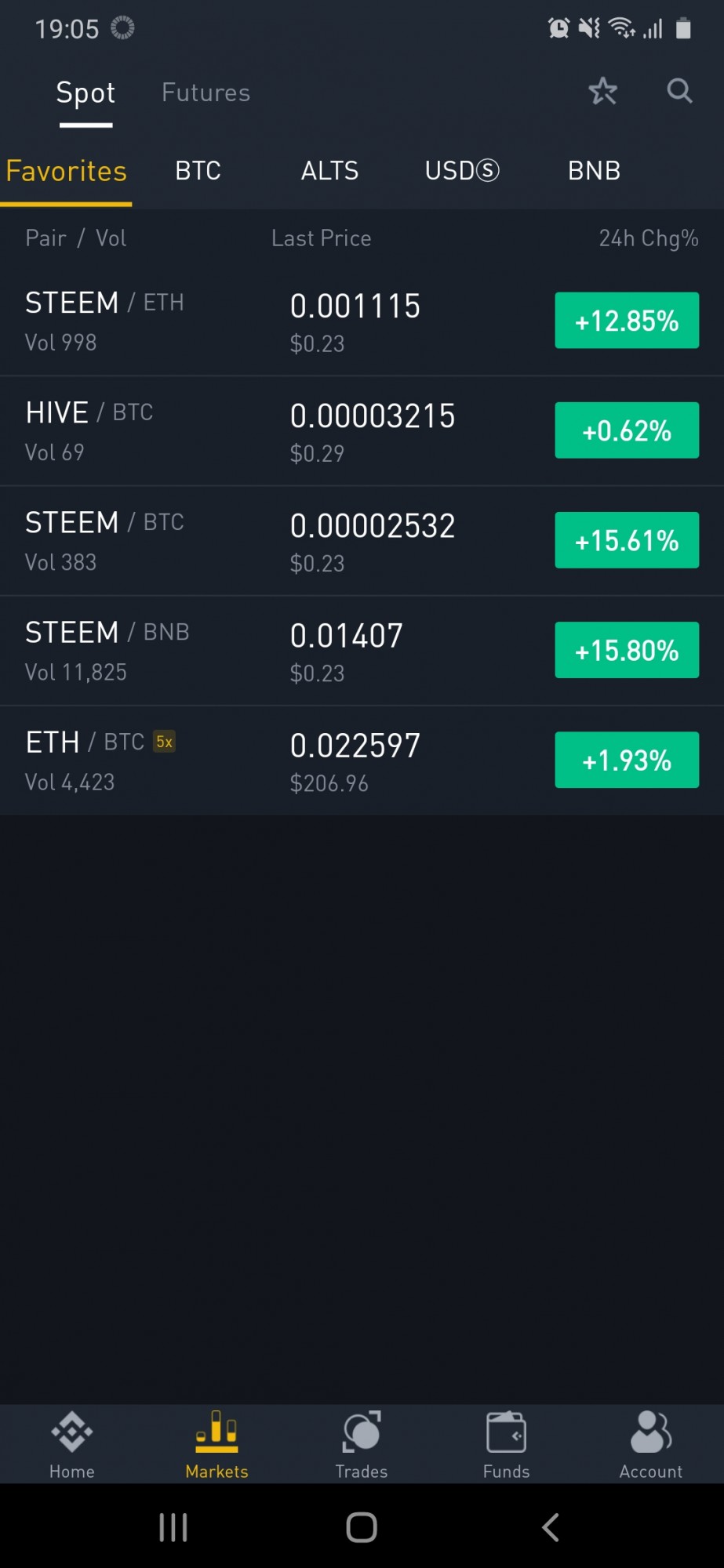
Task: Go to the Account tab
Action: point(651,1444)
